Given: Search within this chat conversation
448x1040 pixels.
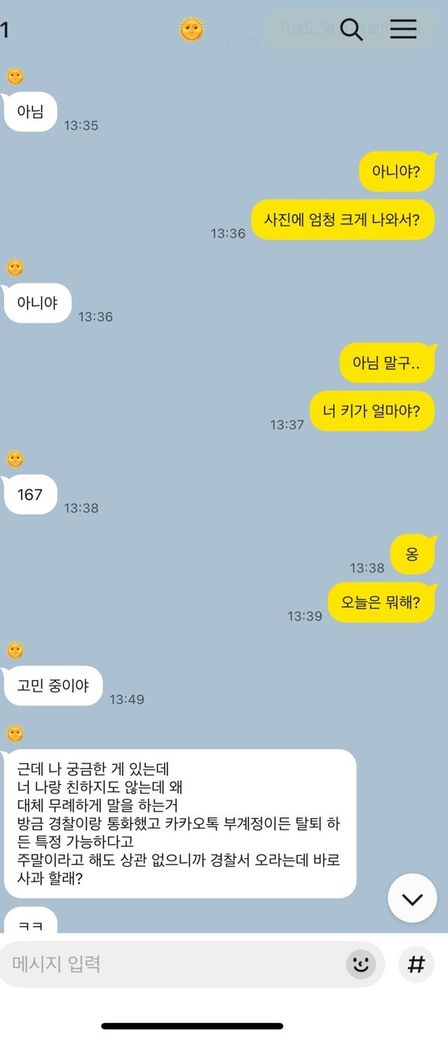Looking at the screenshot, I should [351, 29].
